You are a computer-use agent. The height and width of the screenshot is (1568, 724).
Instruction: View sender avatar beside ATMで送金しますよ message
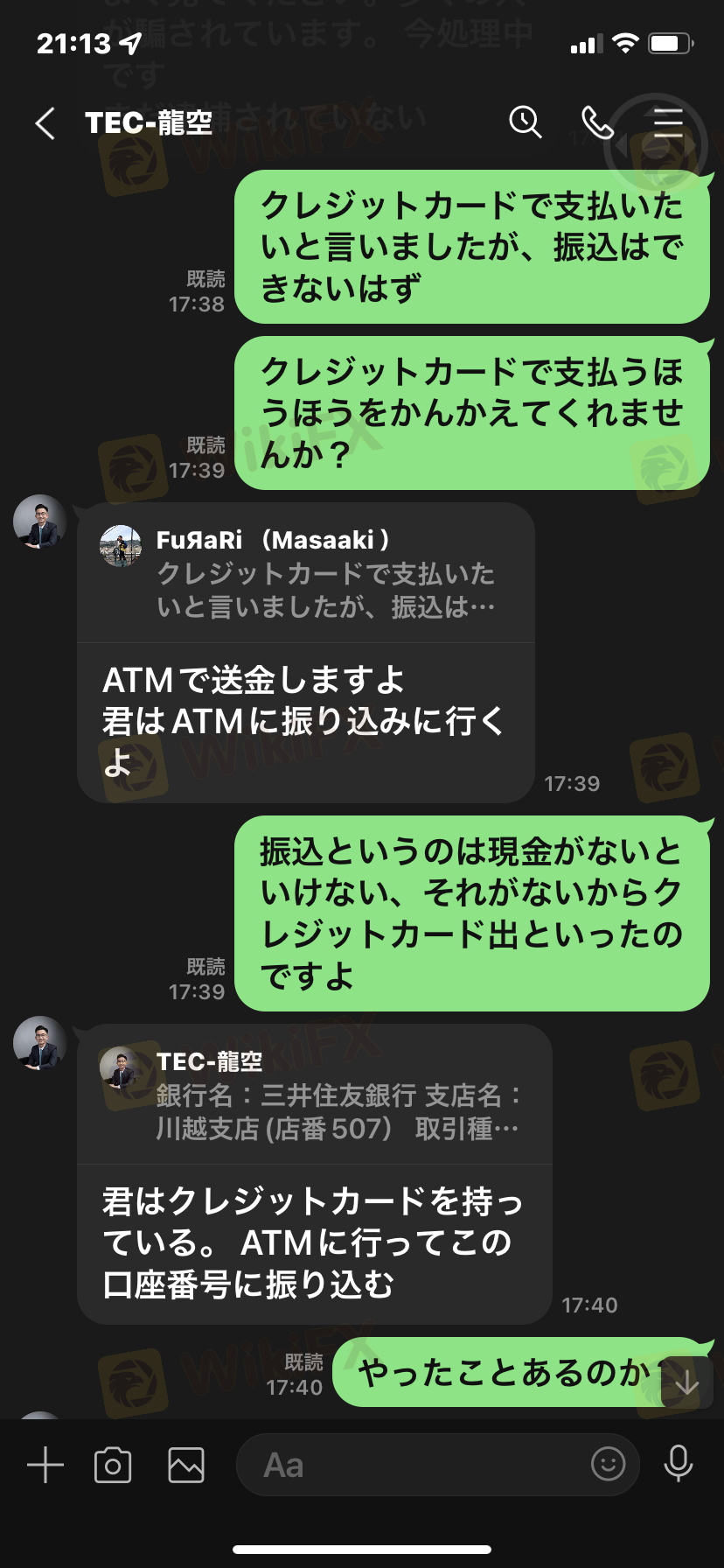(39, 522)
